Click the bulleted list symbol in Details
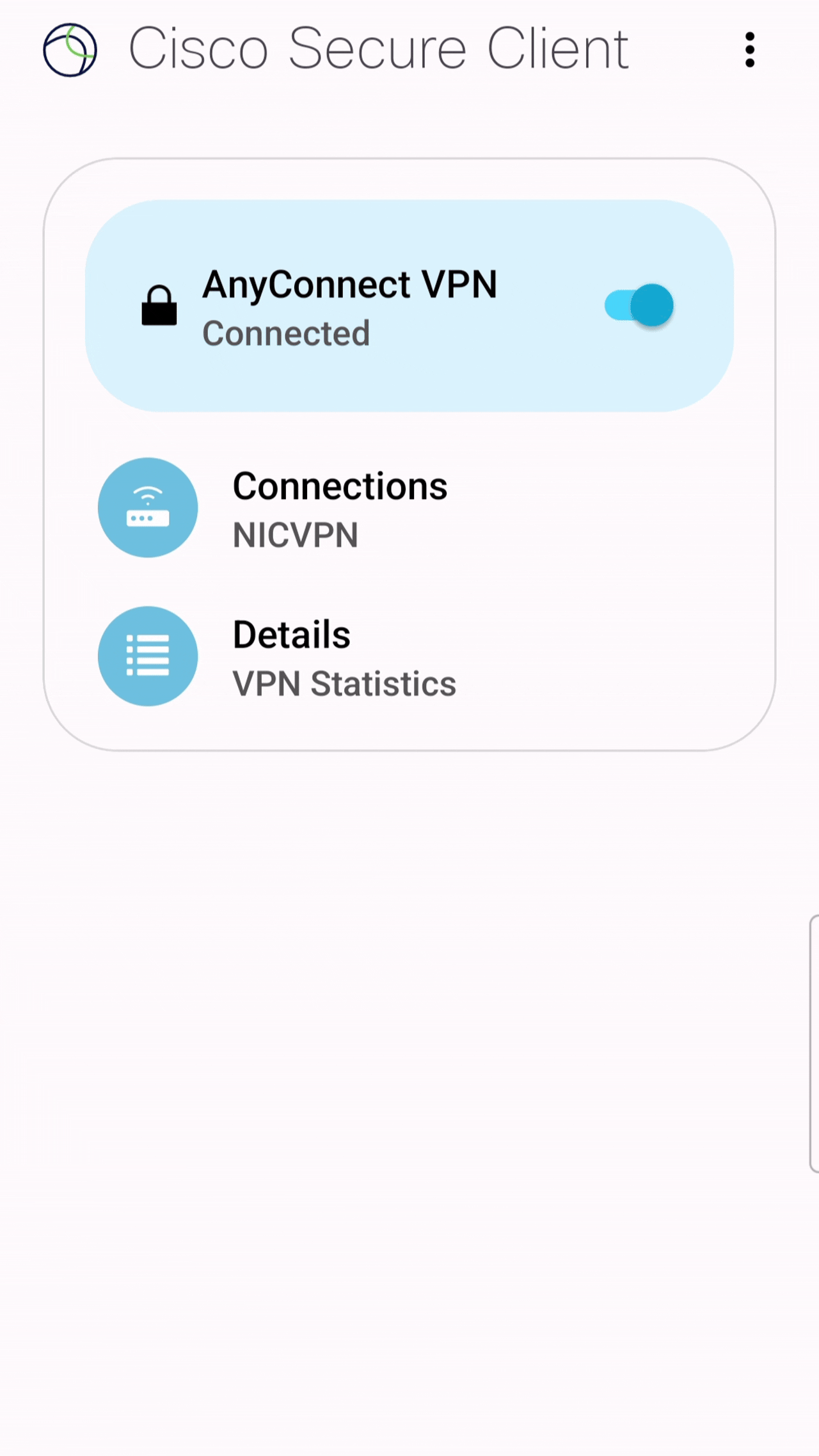 147,656
